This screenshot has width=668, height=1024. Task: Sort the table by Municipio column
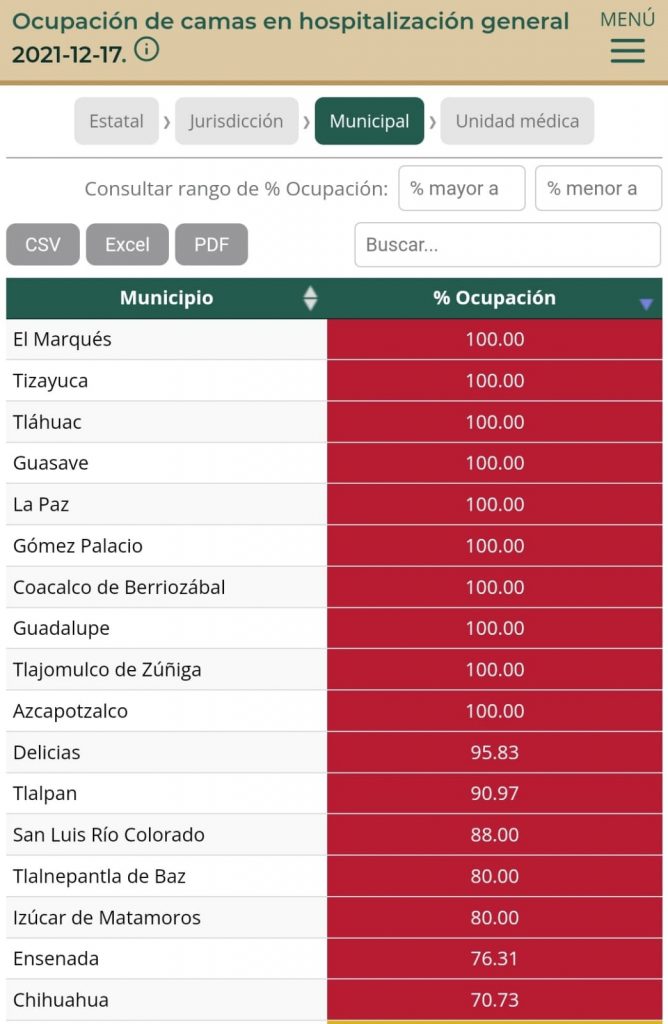click(x=166, y=298)
